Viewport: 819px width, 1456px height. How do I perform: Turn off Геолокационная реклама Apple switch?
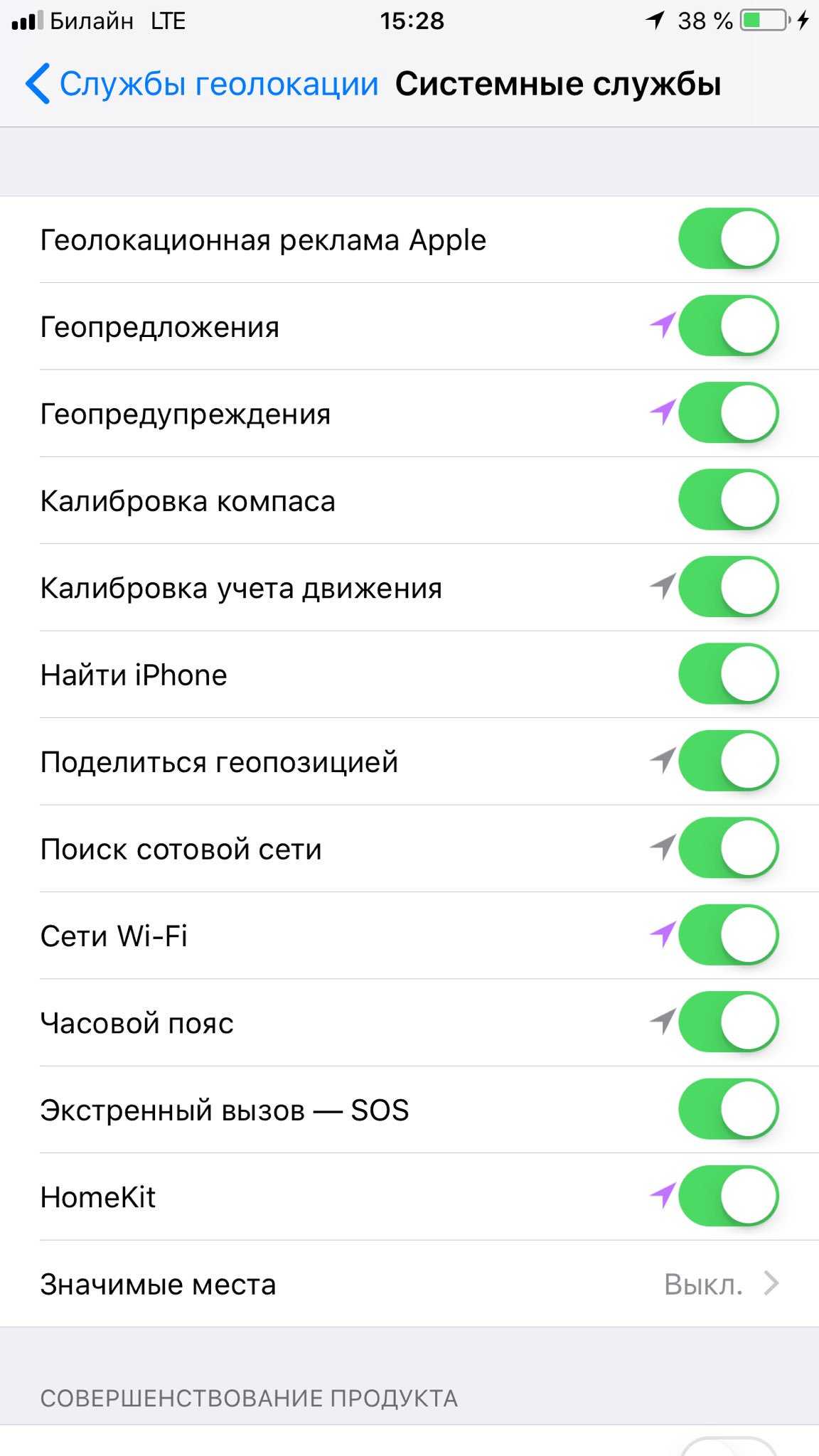[x=728, y=239]
